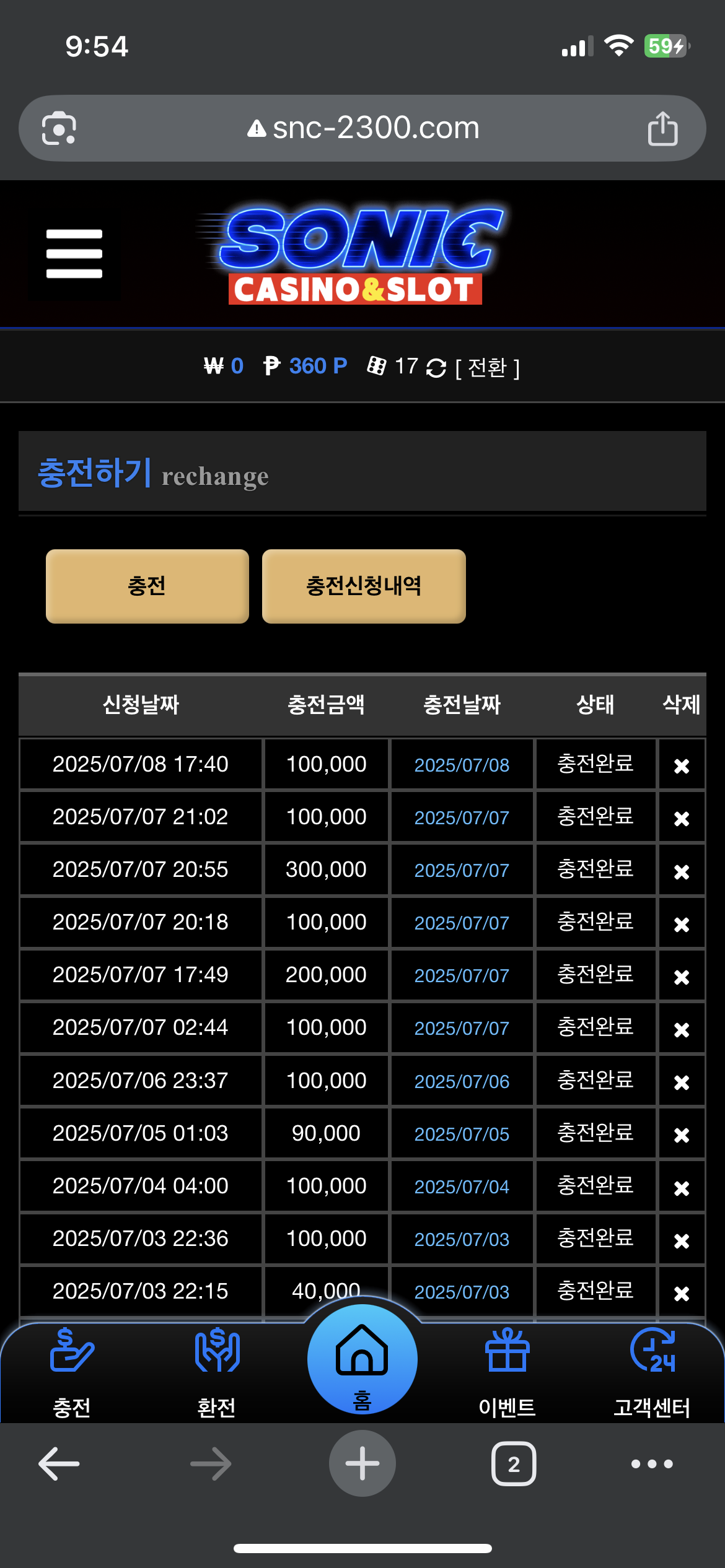Open 충전신청내역 history button
The width and height of the screenshot is (725, 1568).
pyautogui.click(x=364, y=586)
